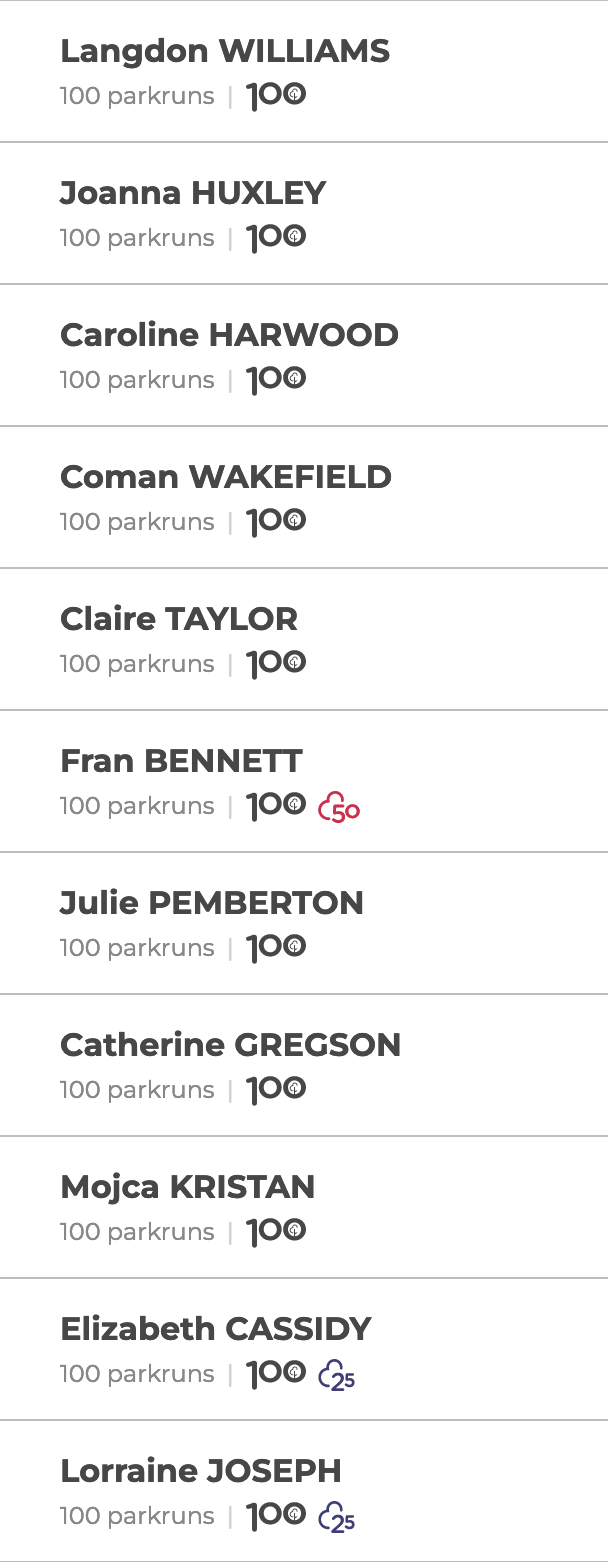Screen dimensions: 608x1562
Task: View Catherine GREGSON's entry
Action: click(230, 1045)
